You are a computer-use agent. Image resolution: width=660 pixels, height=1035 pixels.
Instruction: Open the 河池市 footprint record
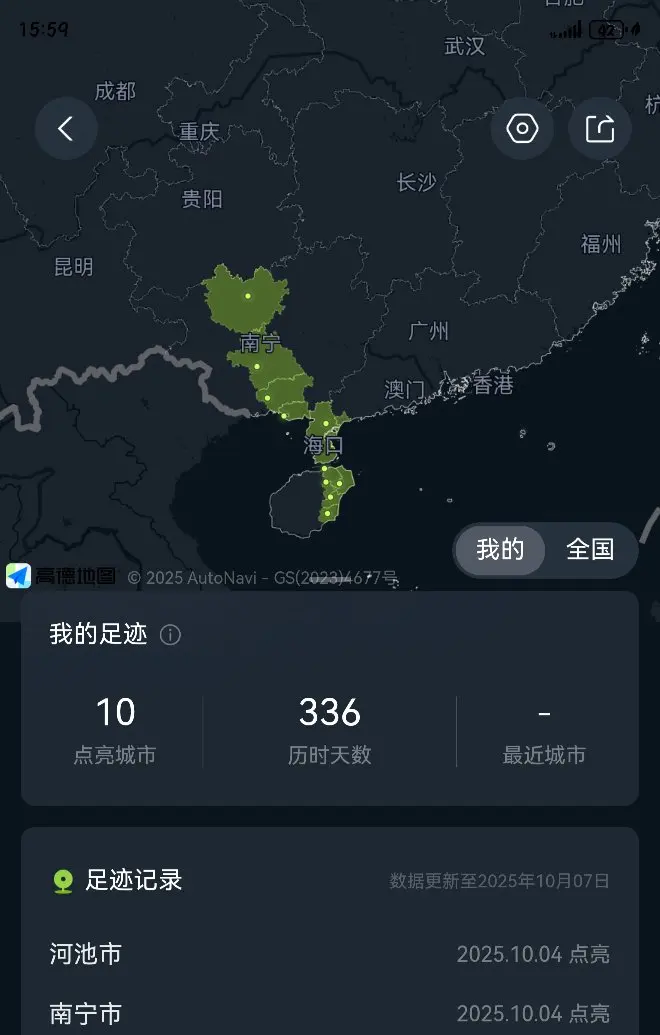point(330,954)
